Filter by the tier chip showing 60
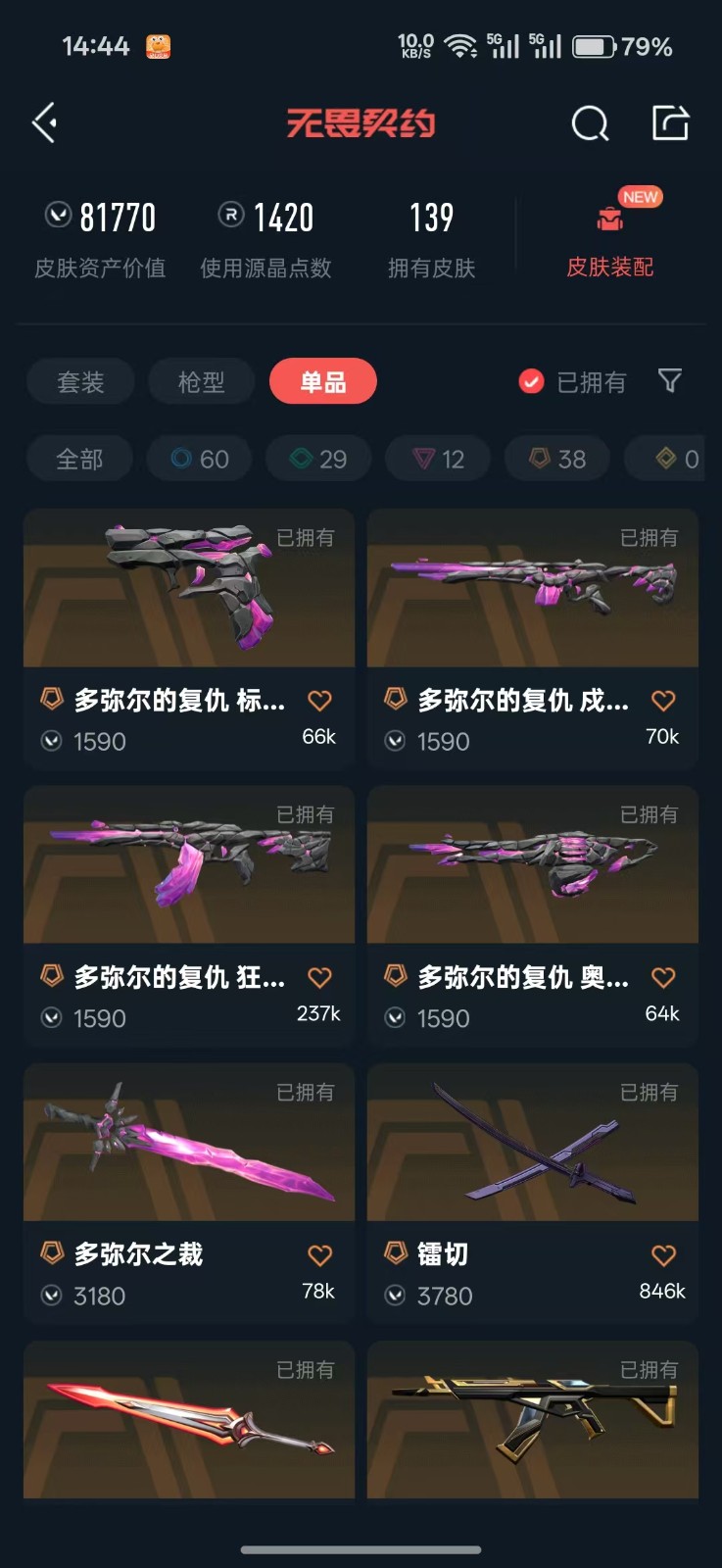 point(200,459)
